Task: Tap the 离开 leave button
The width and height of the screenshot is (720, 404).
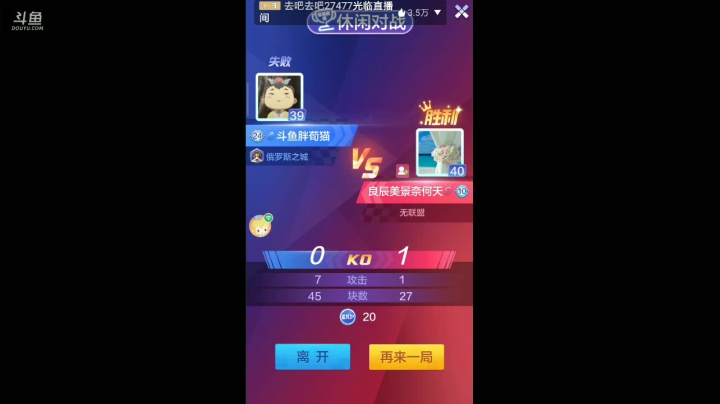Action: pos(312,357)
